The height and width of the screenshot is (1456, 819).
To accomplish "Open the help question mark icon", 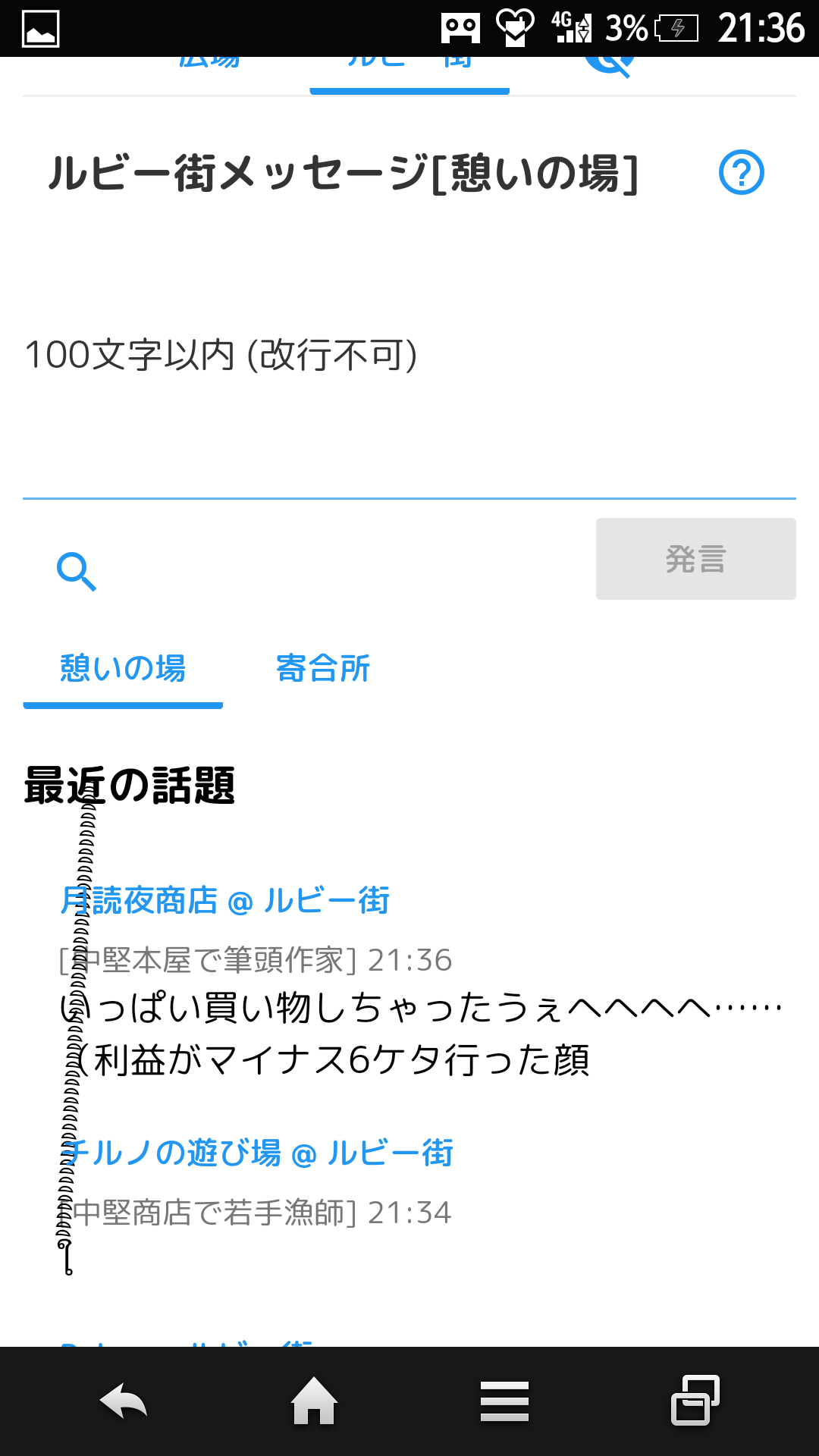I will click(x=741, y=173).
